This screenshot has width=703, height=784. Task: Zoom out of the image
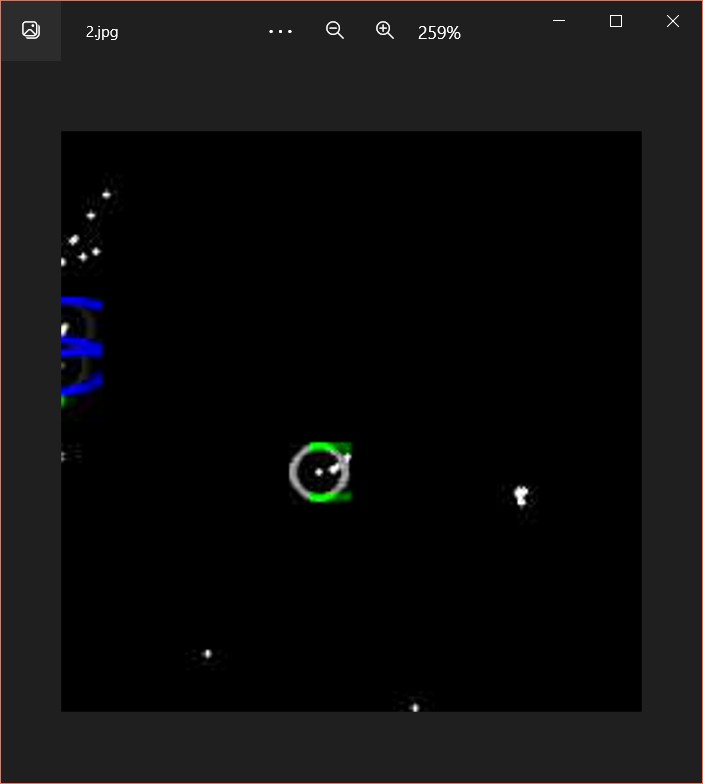coord(335,30)
